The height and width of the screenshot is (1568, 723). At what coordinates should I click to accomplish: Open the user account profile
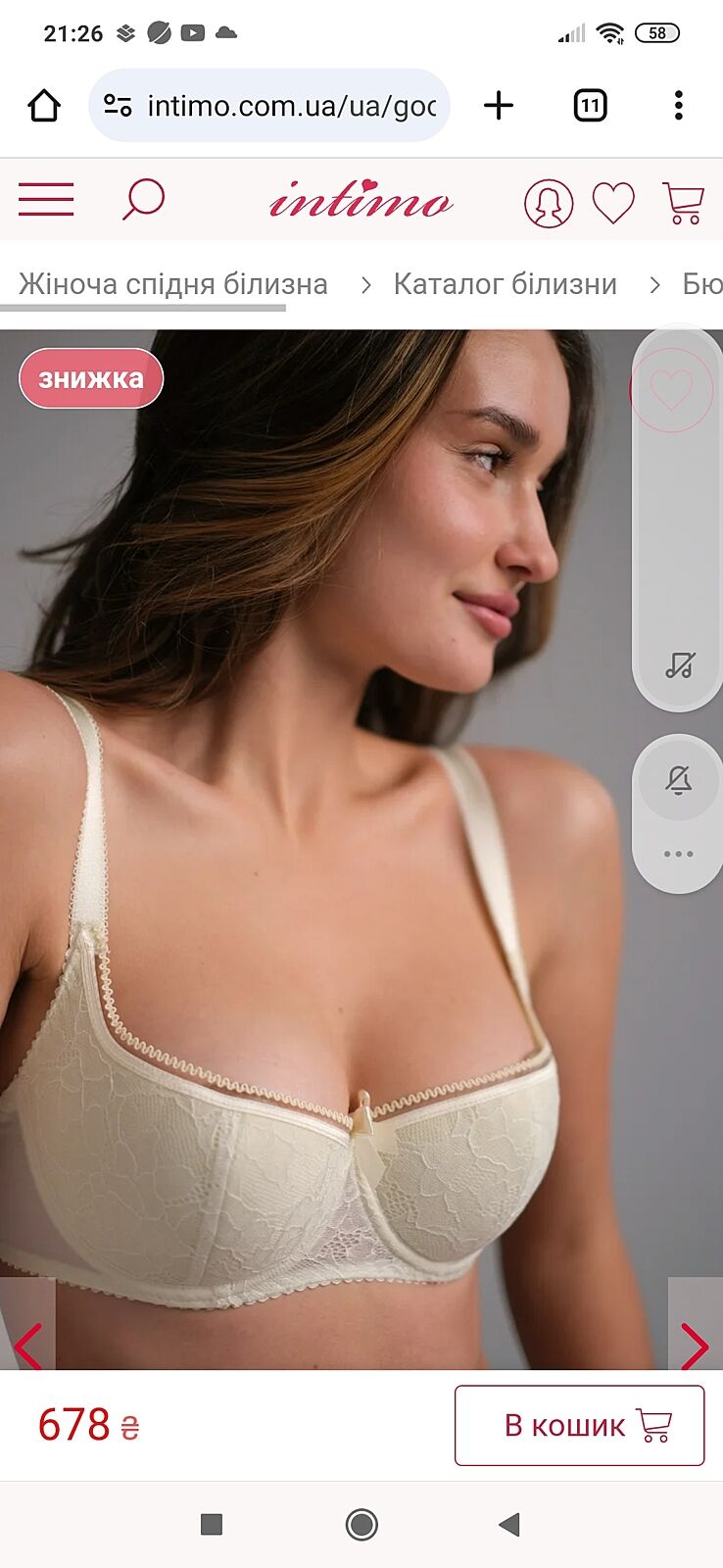549,204
